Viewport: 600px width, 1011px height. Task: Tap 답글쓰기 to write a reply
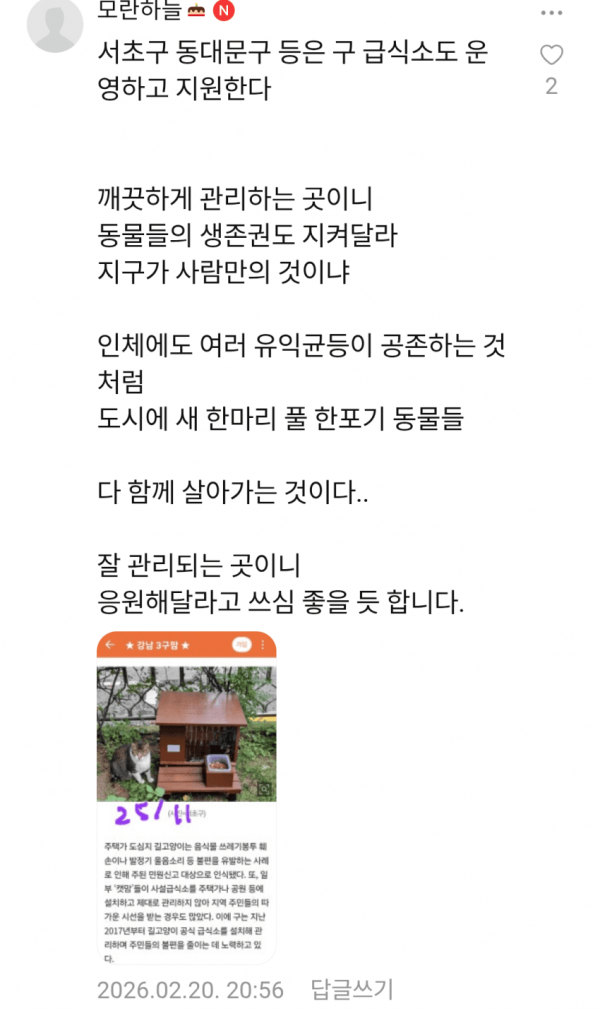coord(352,990)
